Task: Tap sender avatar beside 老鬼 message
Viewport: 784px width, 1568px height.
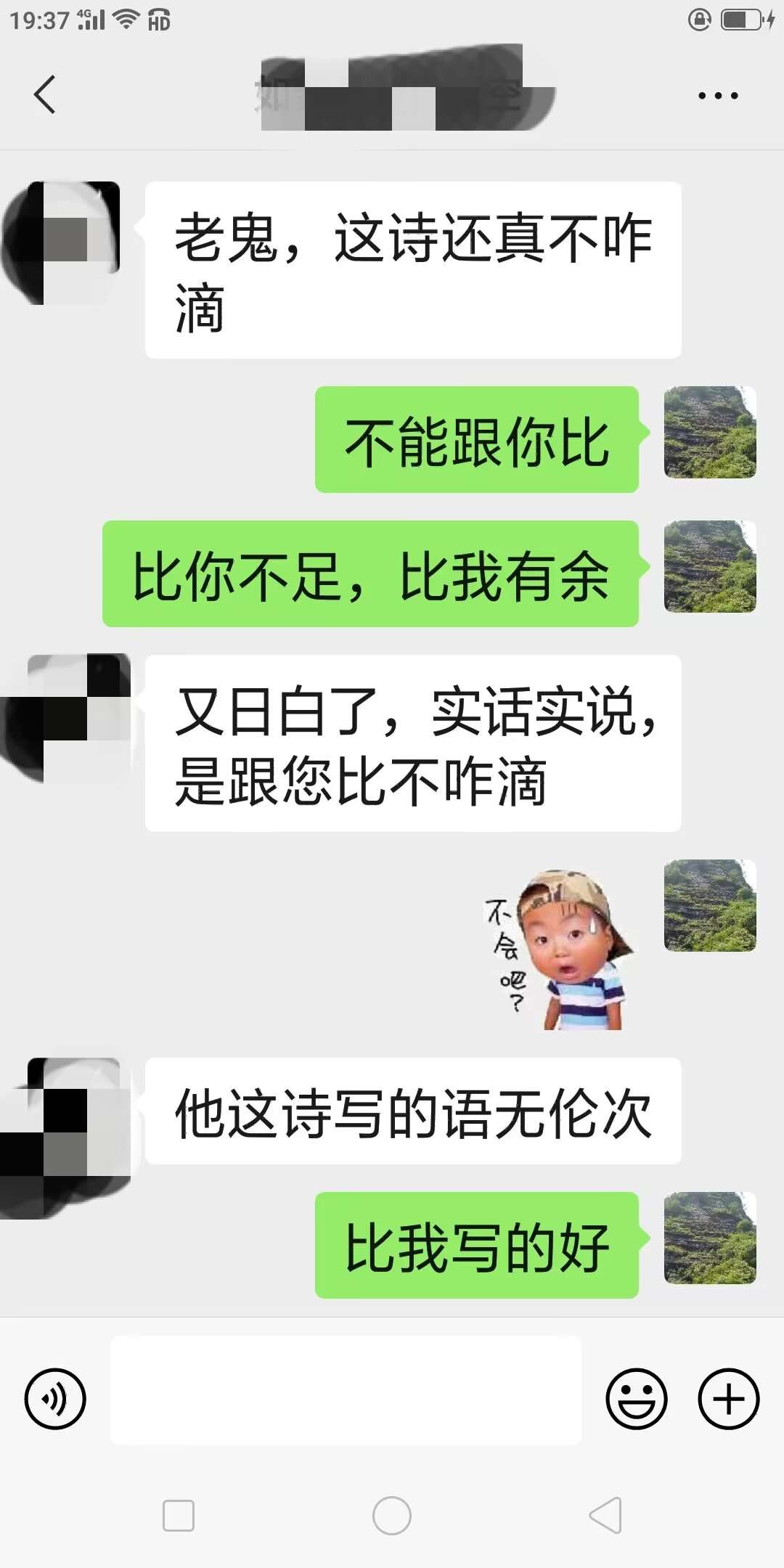Action: pyautogui.click(x=67, y=242)
